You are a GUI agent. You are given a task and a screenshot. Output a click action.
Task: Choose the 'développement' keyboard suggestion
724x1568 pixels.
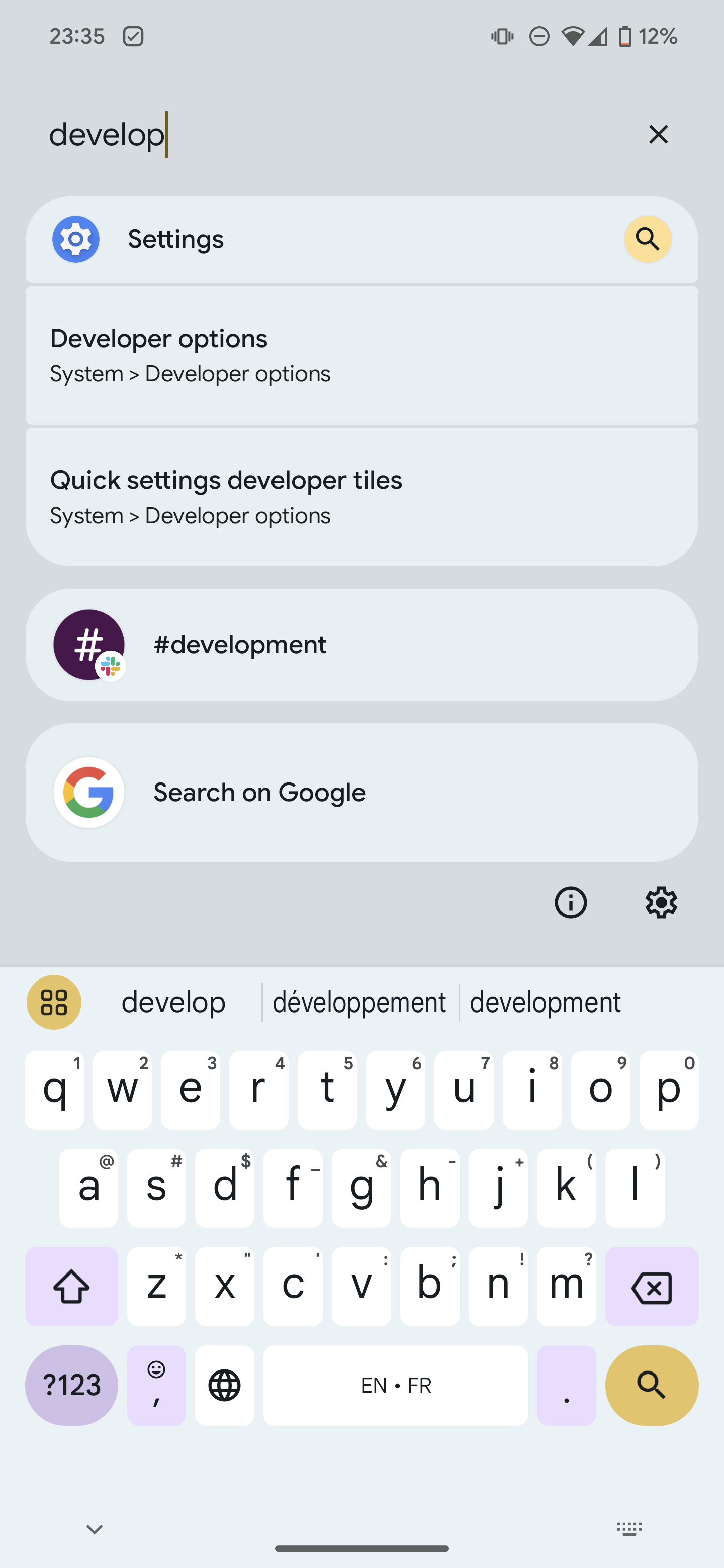click(x=359, y=1003)
